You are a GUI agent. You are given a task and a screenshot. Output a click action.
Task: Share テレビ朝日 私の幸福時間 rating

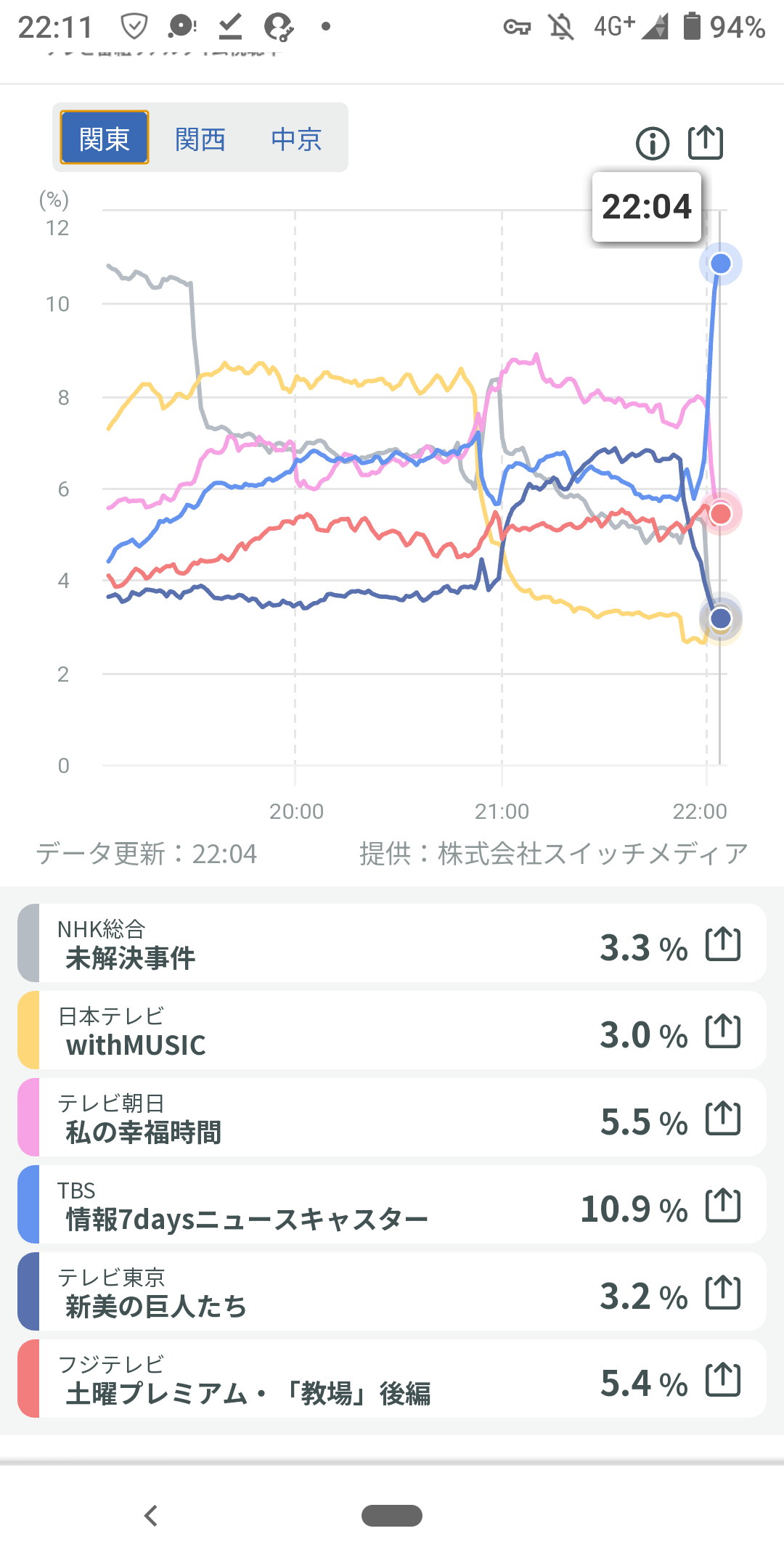point(723,1119)
